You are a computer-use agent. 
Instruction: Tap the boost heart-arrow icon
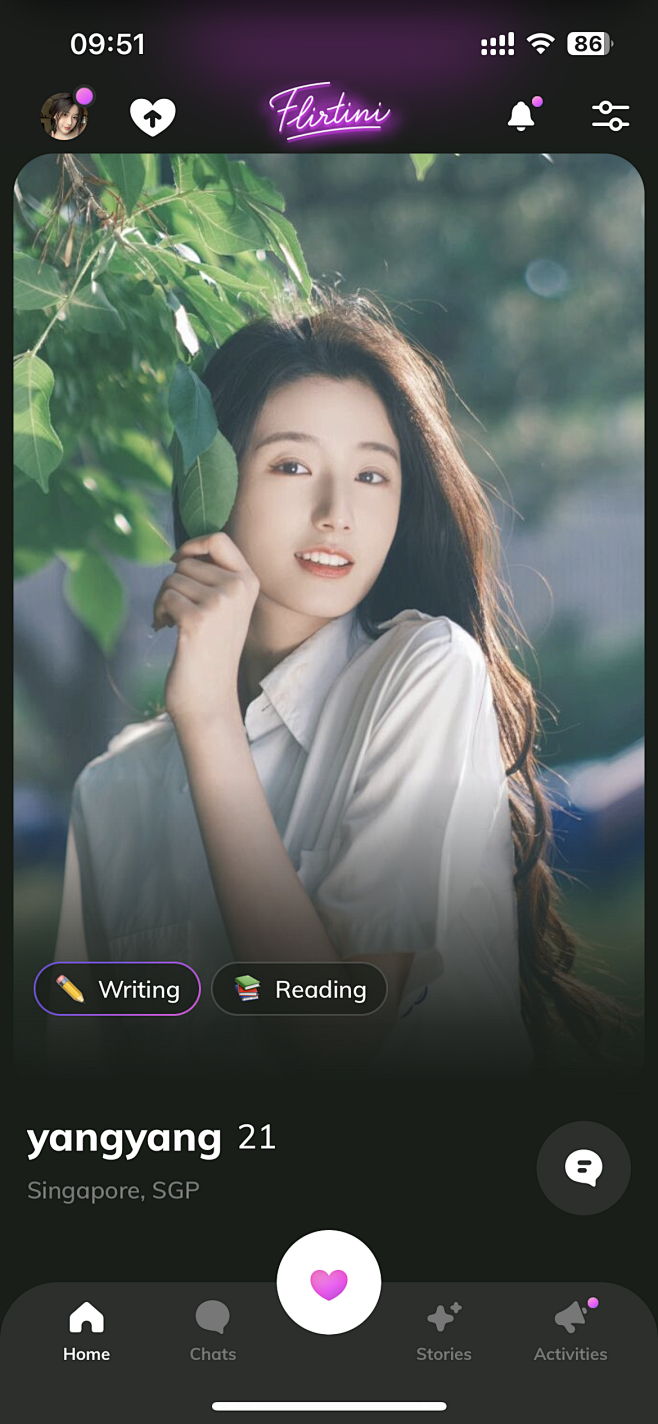coord(152,117)
